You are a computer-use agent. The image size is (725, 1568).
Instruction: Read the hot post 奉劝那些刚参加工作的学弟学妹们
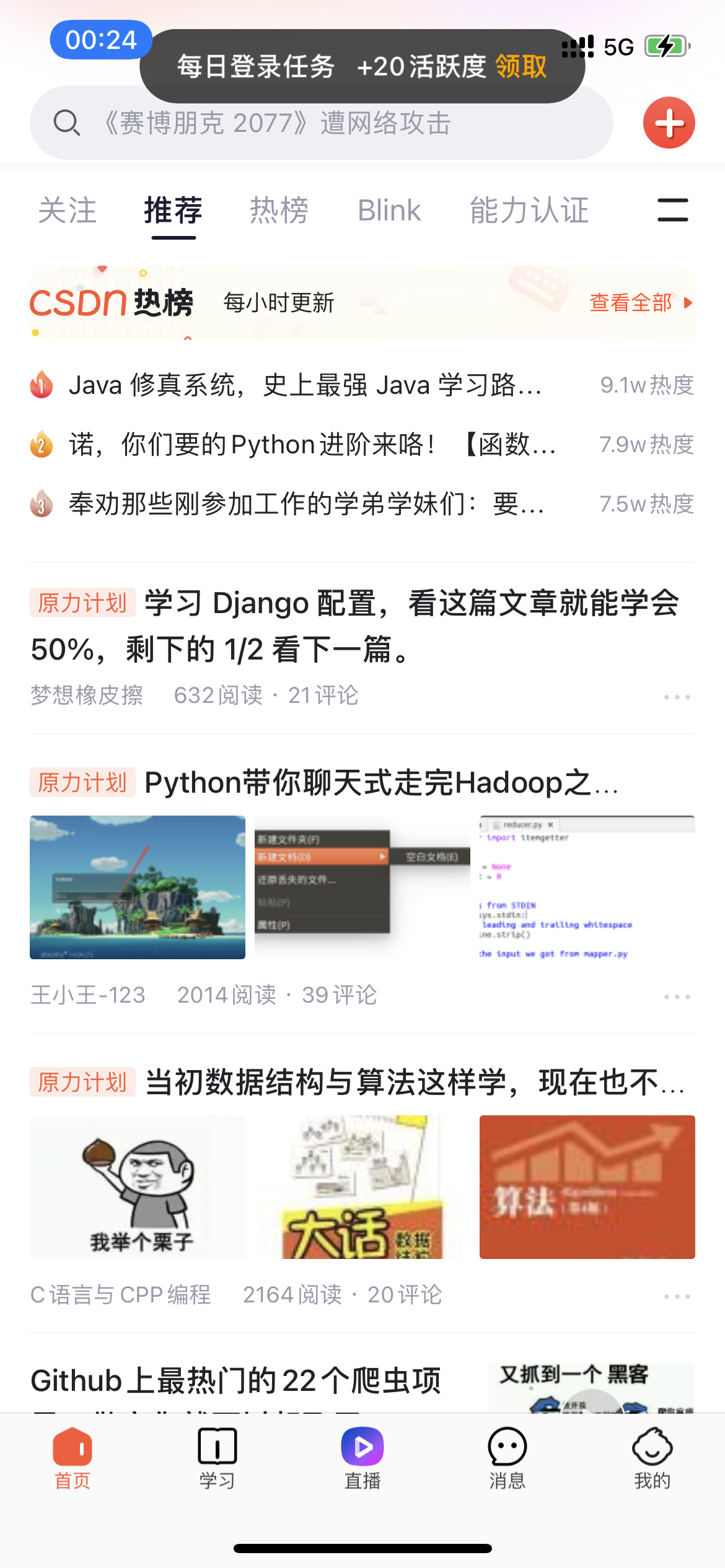(x=306, y=504)
